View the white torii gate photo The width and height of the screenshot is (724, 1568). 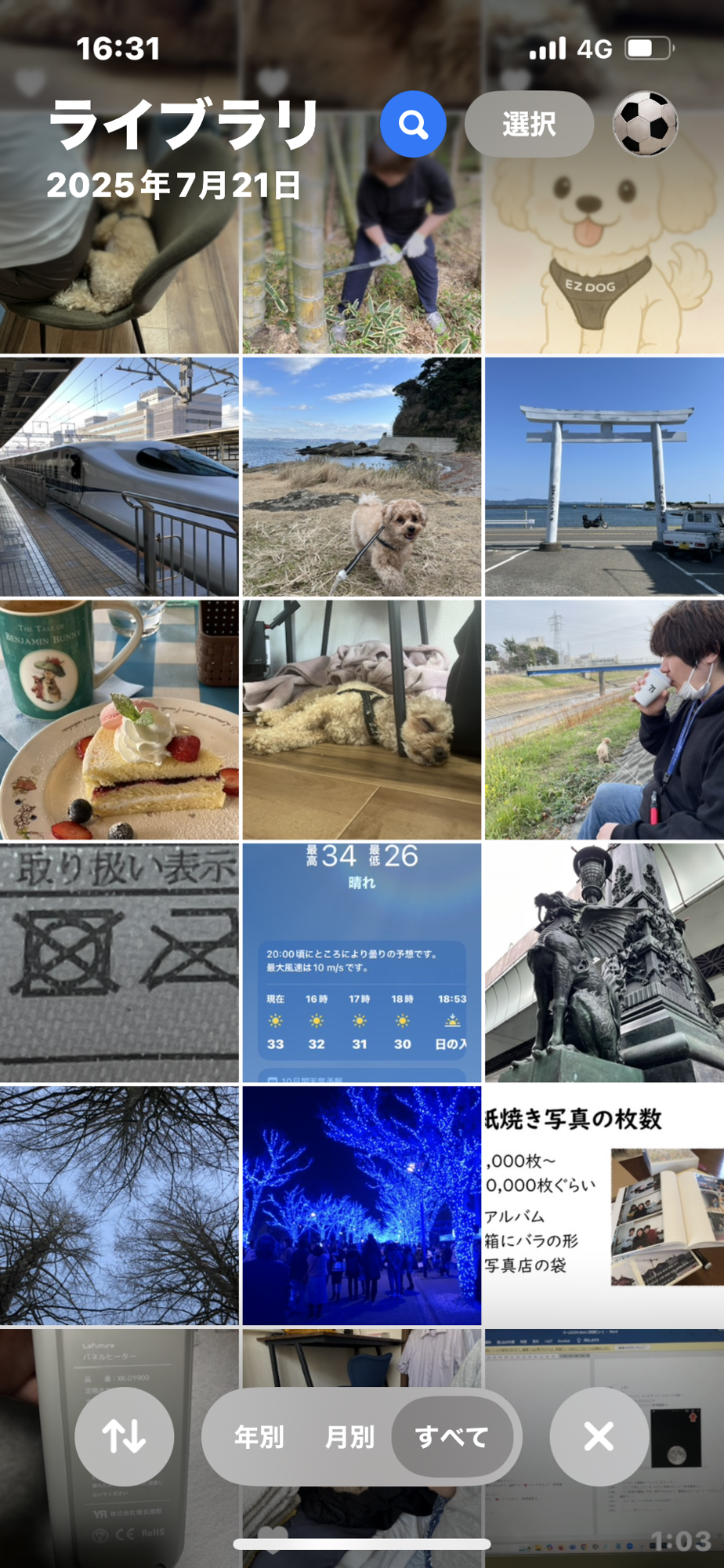604,477
